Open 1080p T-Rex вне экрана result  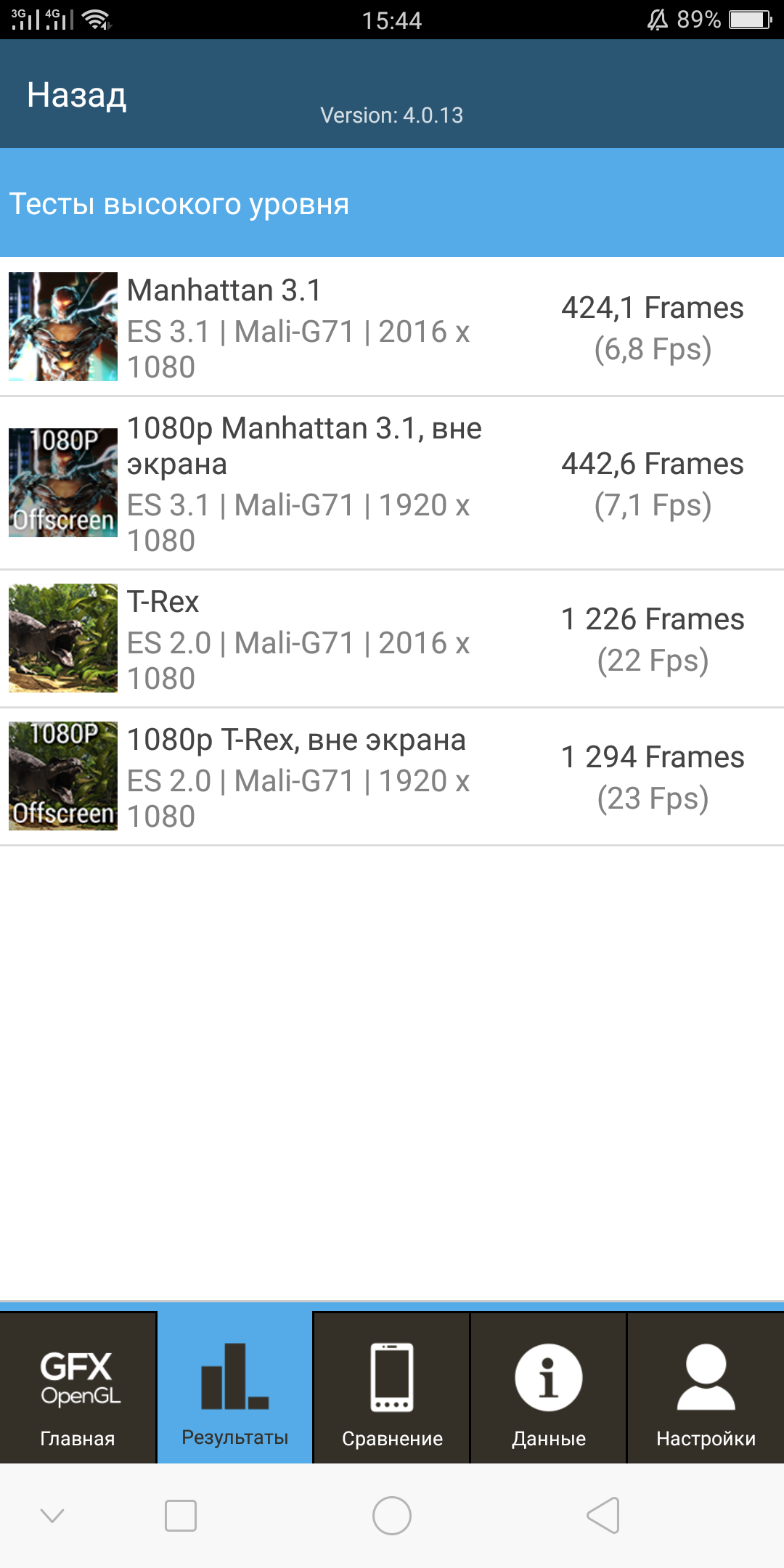click(392, 777)
